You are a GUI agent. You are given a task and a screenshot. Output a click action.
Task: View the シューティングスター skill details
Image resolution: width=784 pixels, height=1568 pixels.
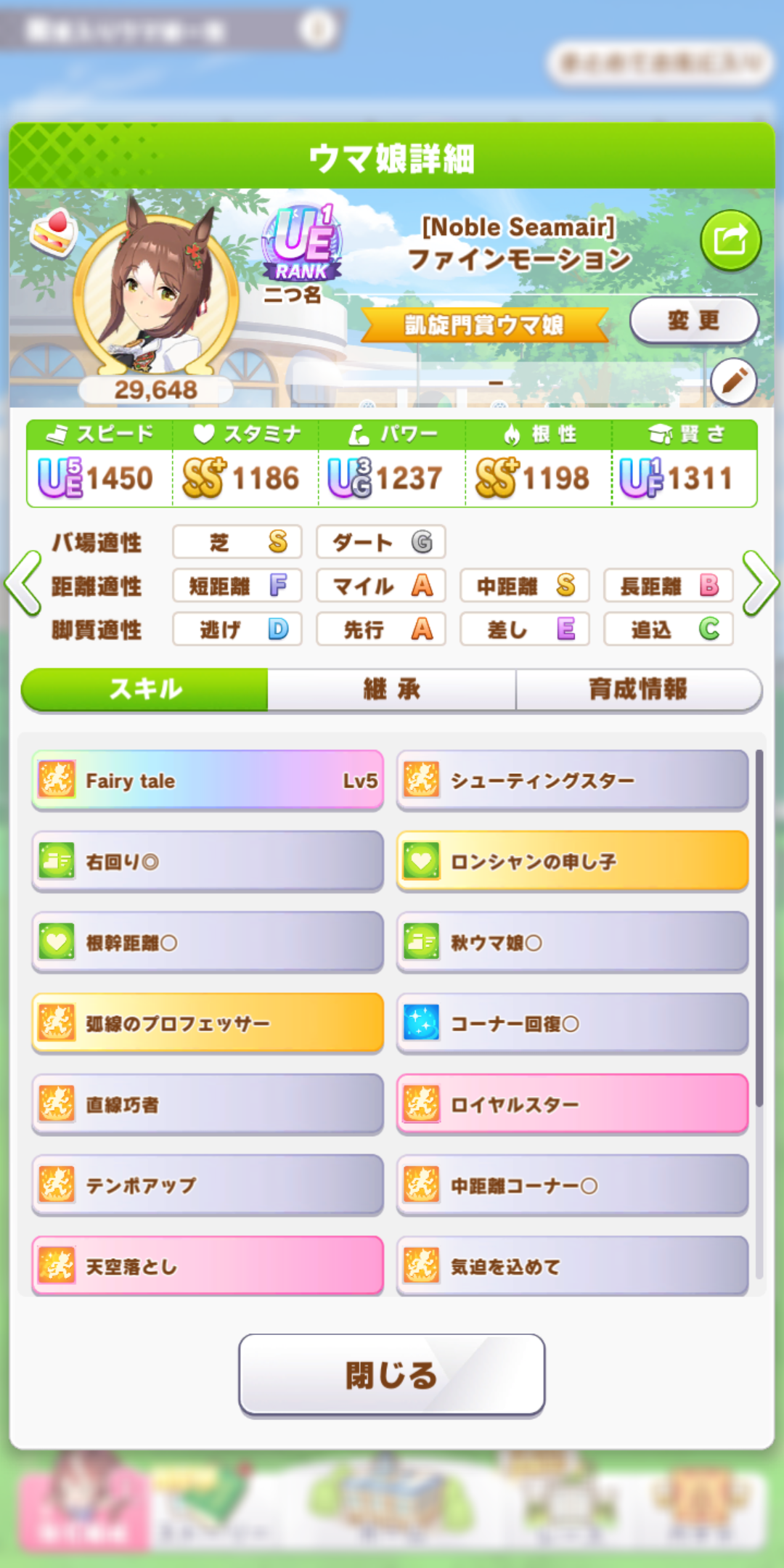[572, 780]
